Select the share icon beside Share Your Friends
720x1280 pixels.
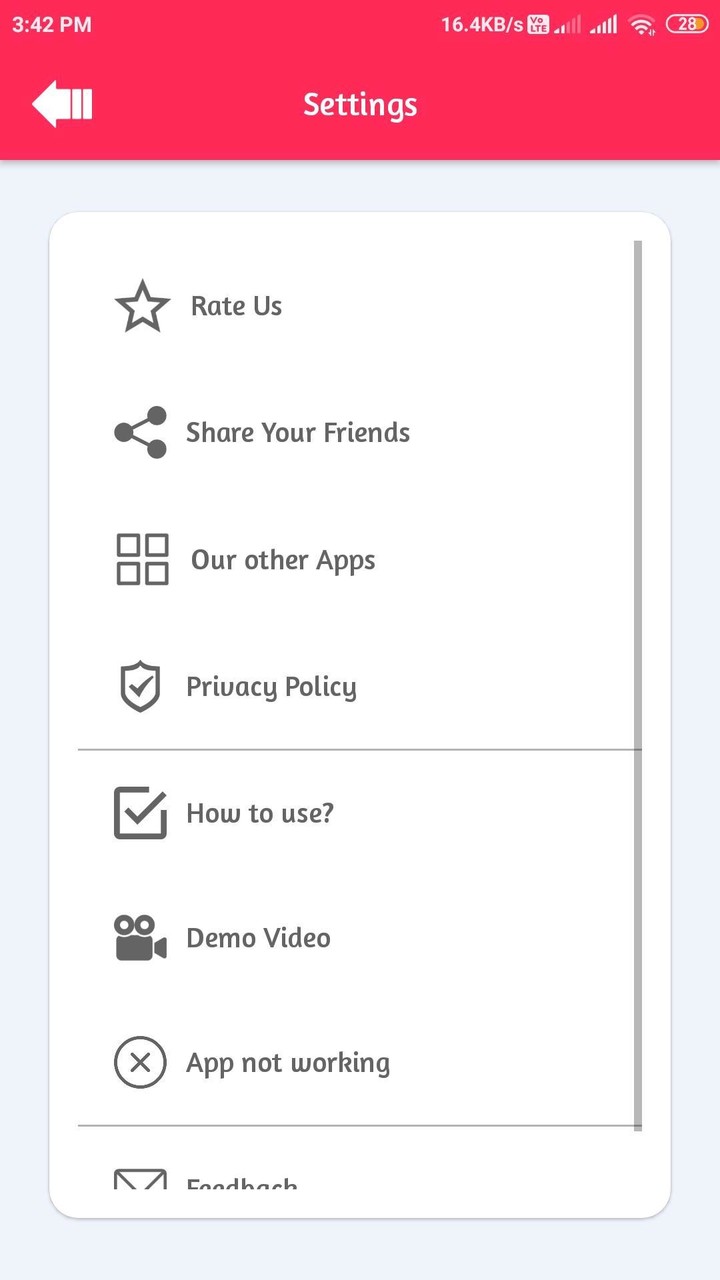[x=140, y=432]
